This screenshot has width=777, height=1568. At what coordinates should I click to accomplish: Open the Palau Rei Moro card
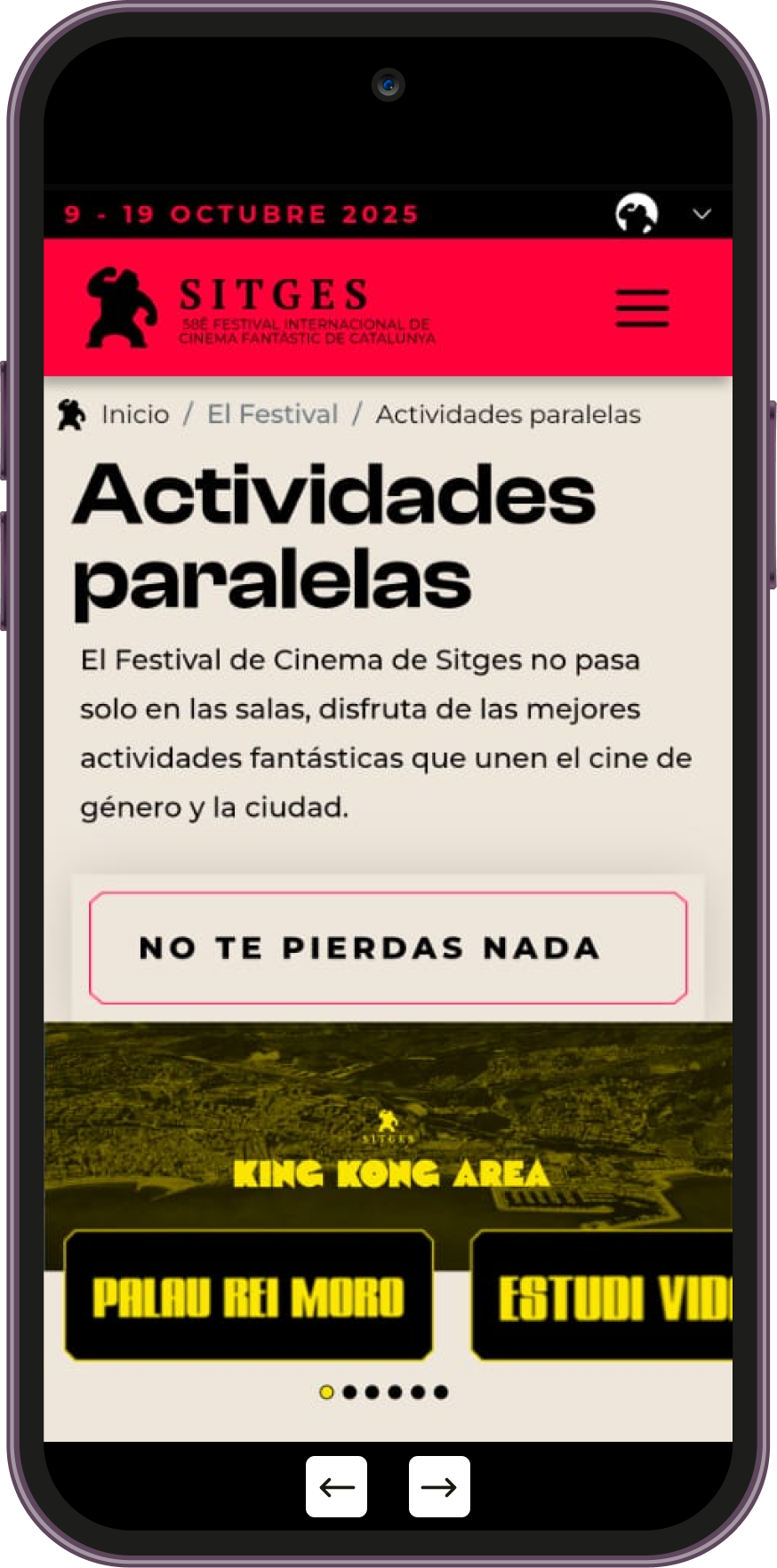click(x=249, y=1296)
